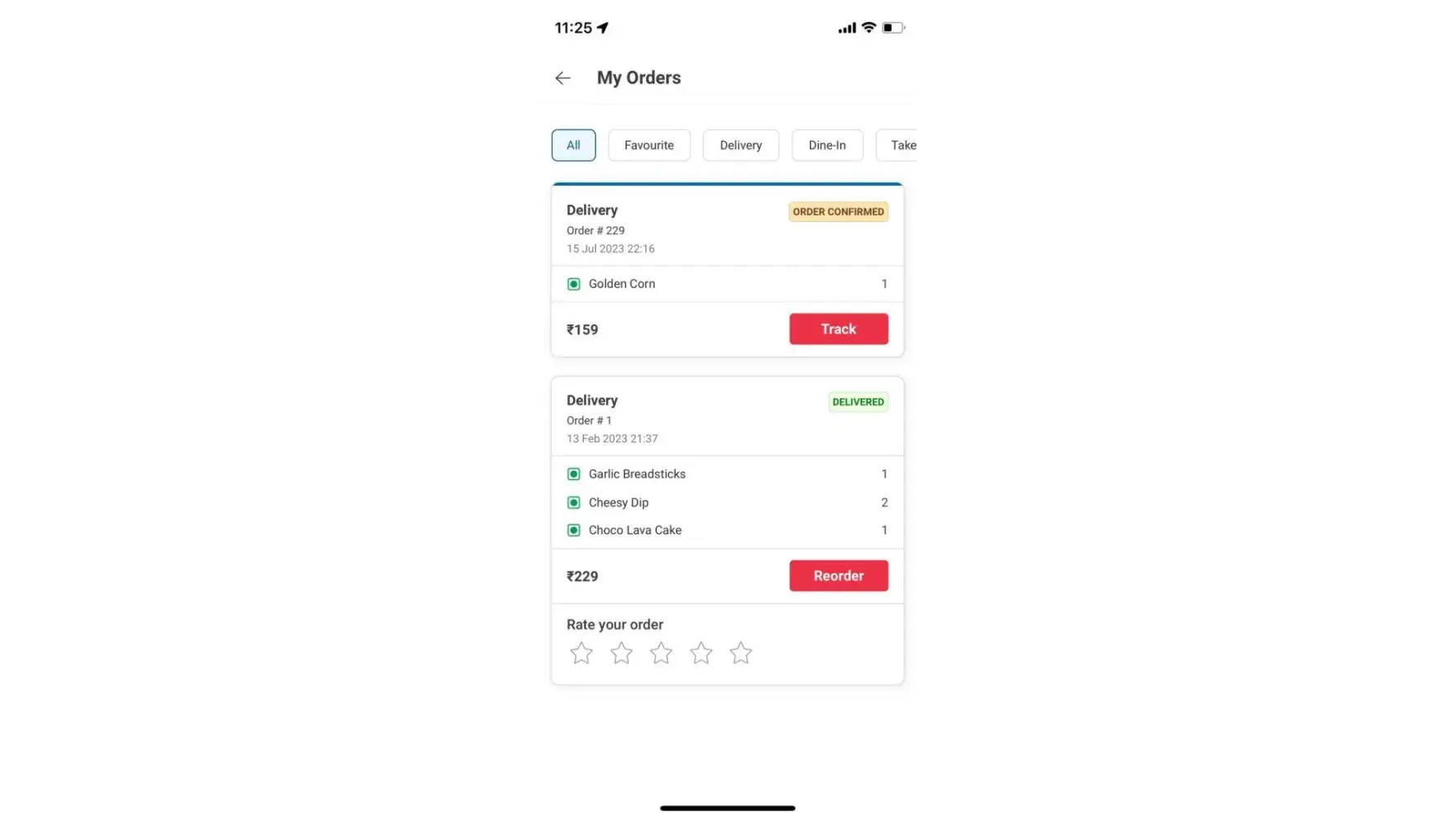Show only Delivery orders
This screenshot has width=1456, height=819.
(x=740, y=145)
